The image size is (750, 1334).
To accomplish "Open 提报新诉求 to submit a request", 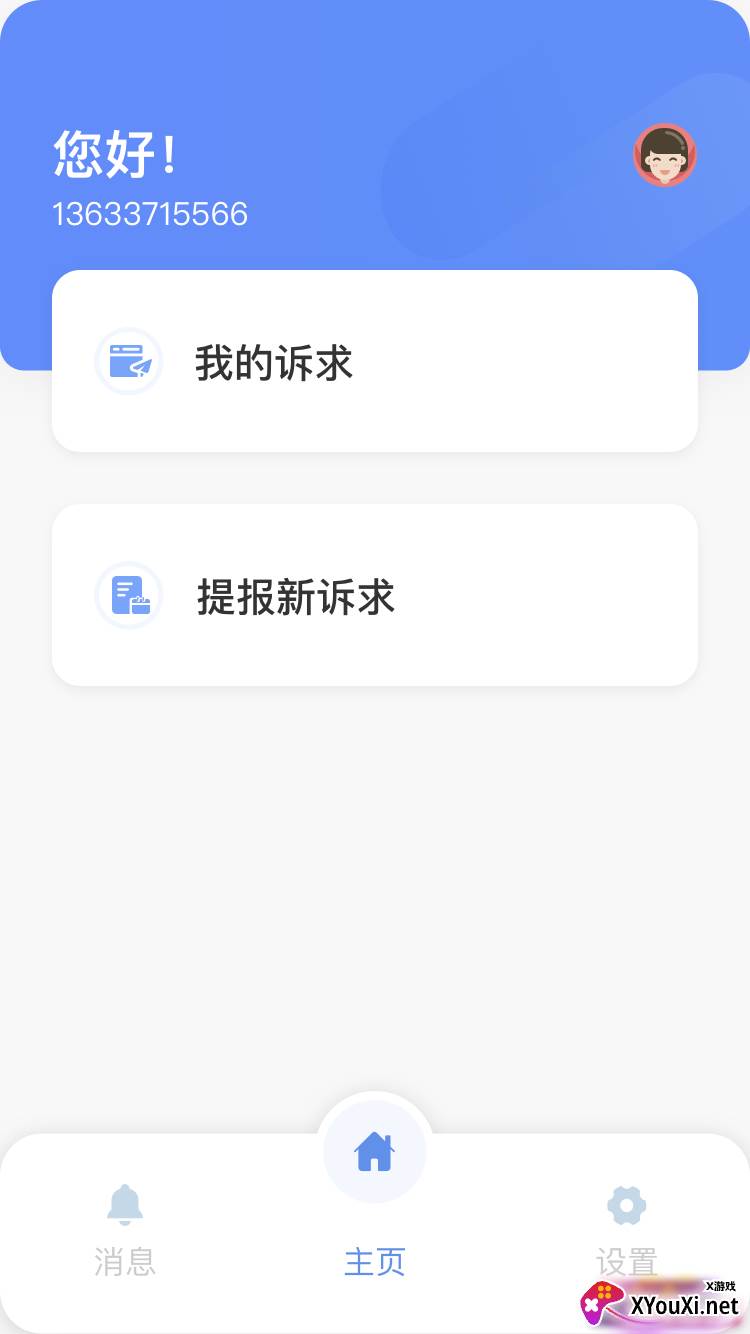I will (x=374, y=595).
